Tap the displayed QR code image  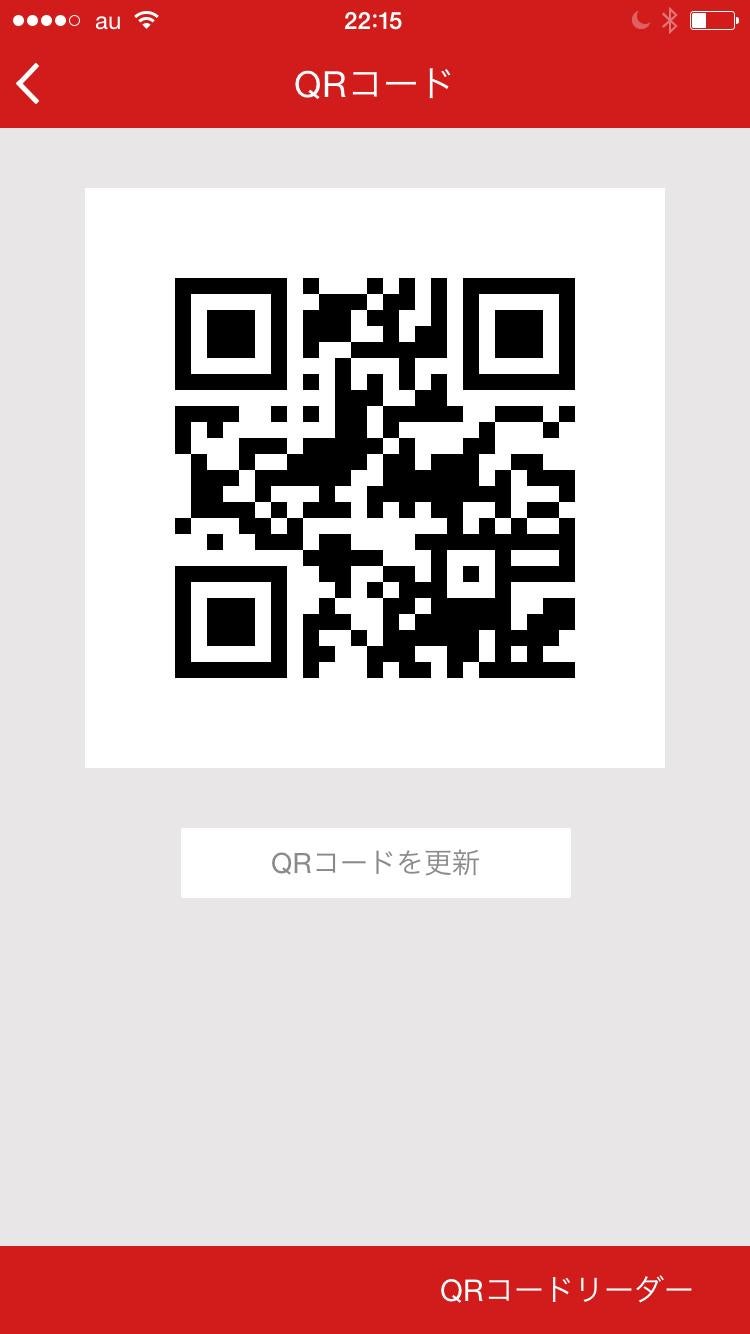[x=375, y=476]
